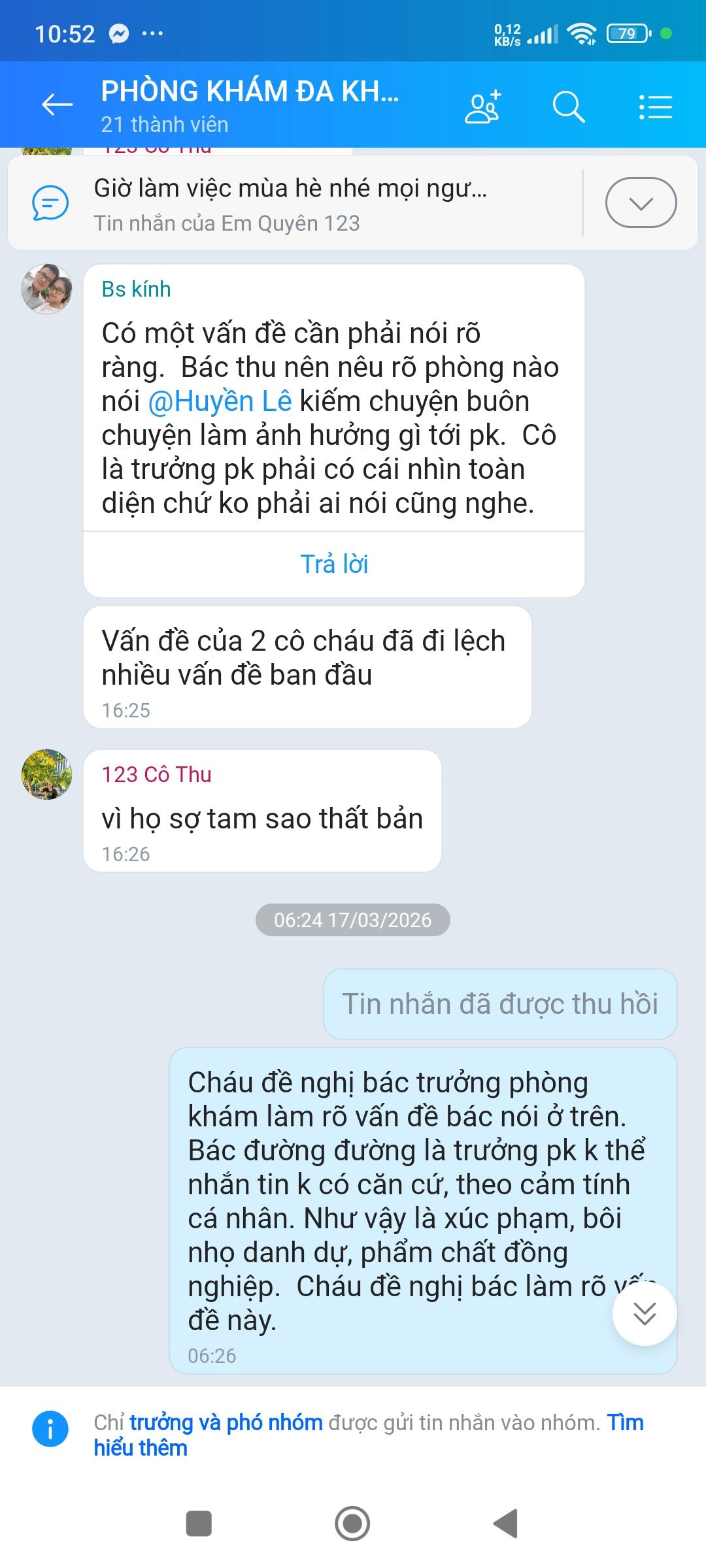Open the group options menu

click(655, 106)
